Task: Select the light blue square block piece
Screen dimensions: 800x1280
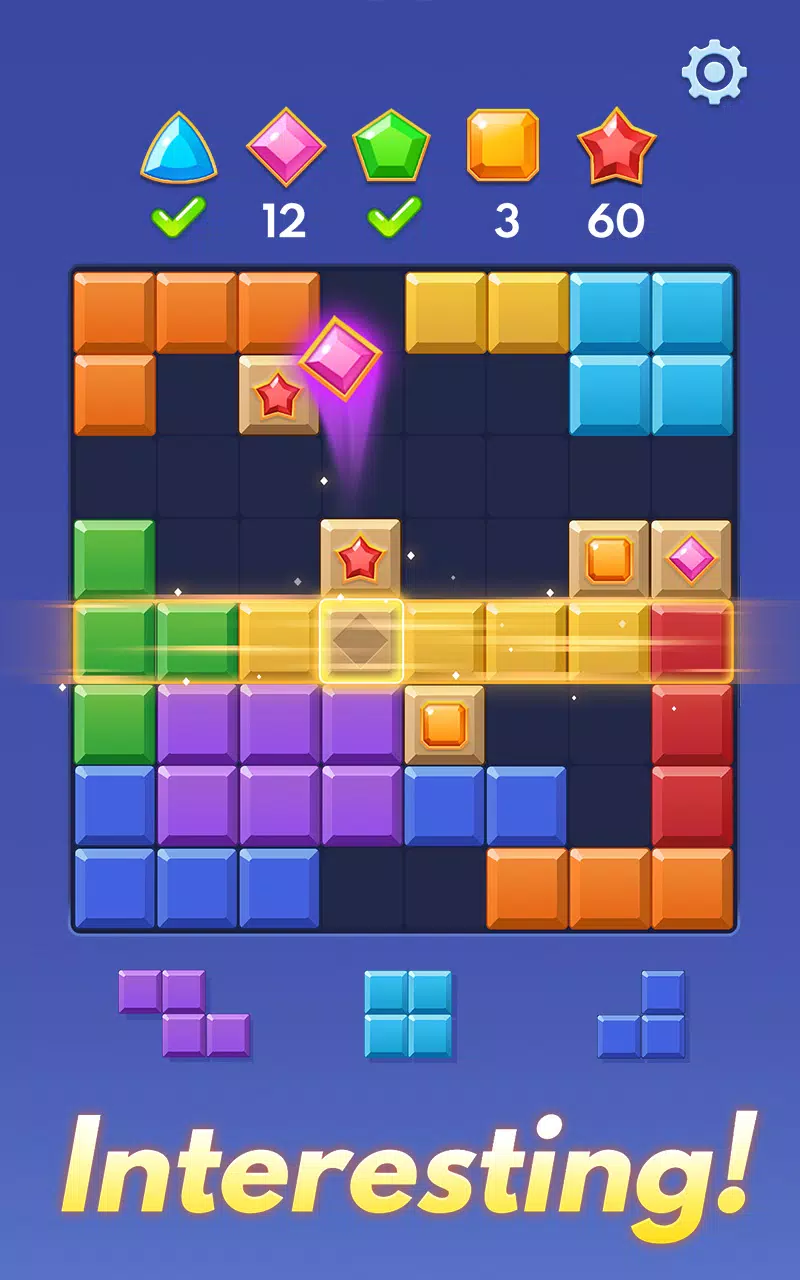Action: point(407,1014)
